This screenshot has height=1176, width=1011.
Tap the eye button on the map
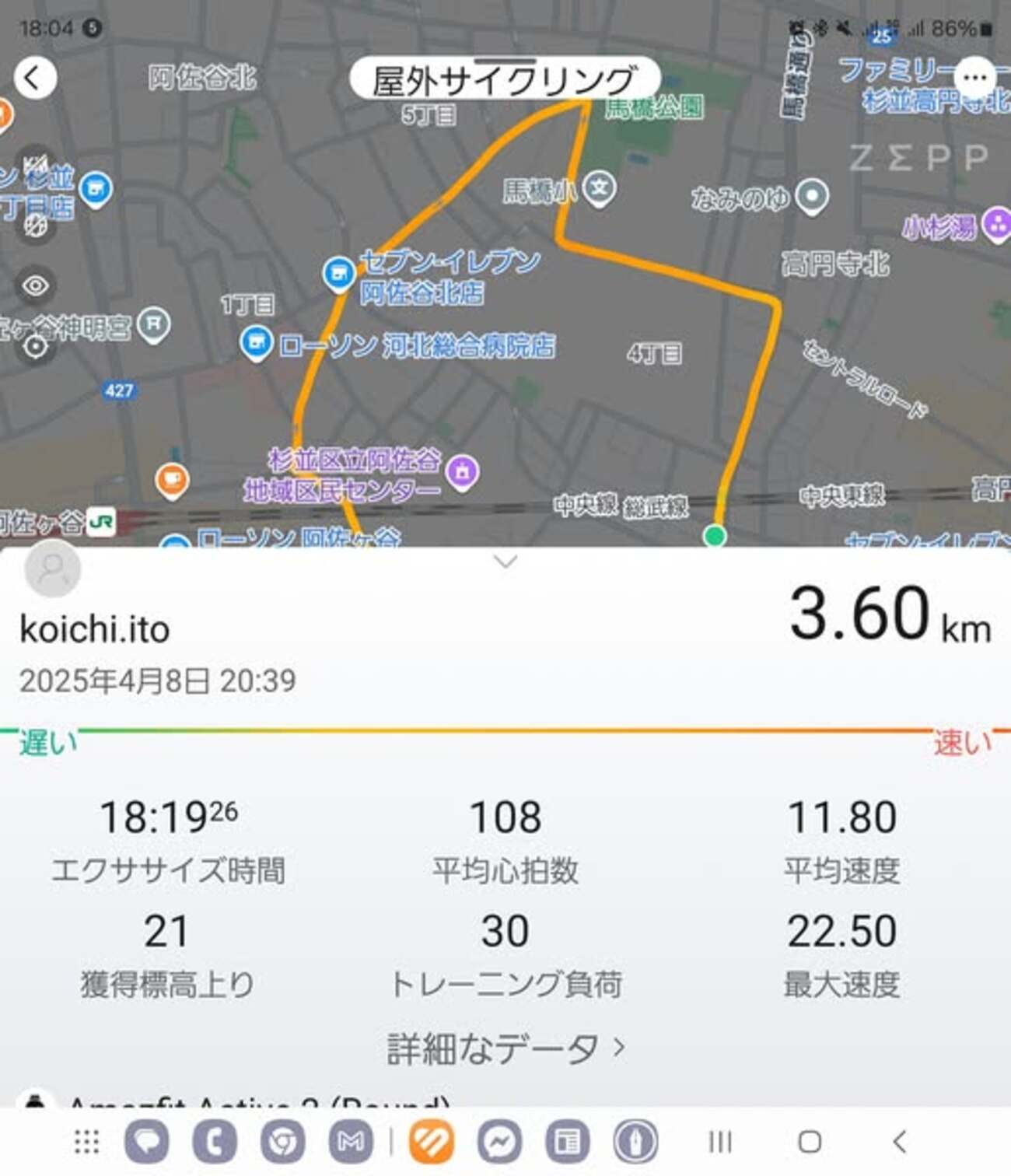click(35, 285)
